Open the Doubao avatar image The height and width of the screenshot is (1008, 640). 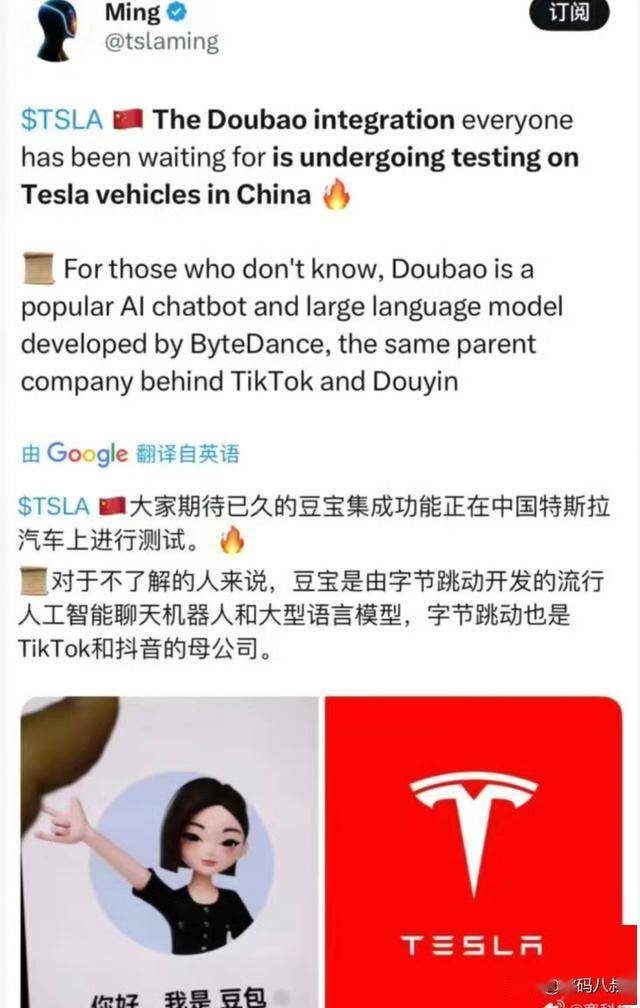tap(168, 850)
